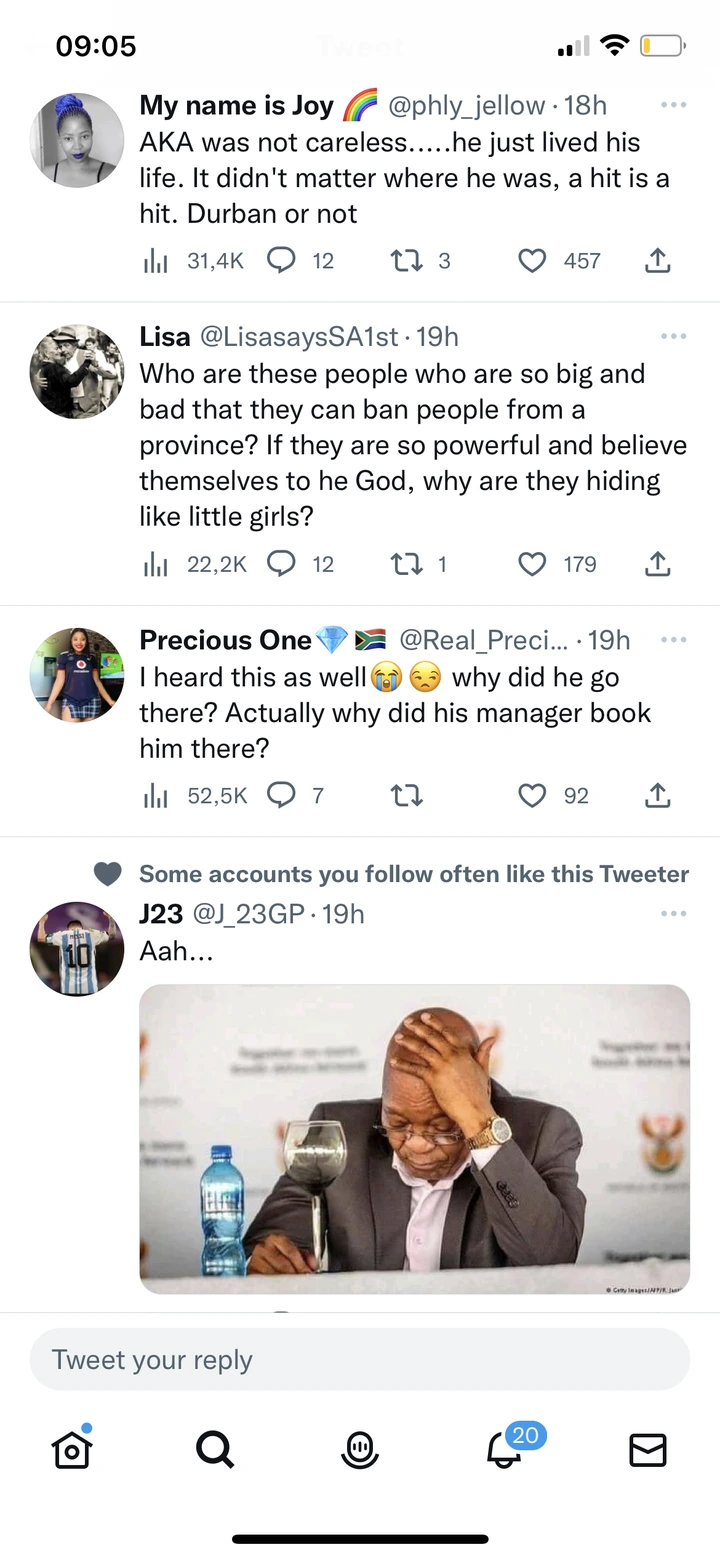Tap the Tweet your reply field

click(x=360, y=1359)
